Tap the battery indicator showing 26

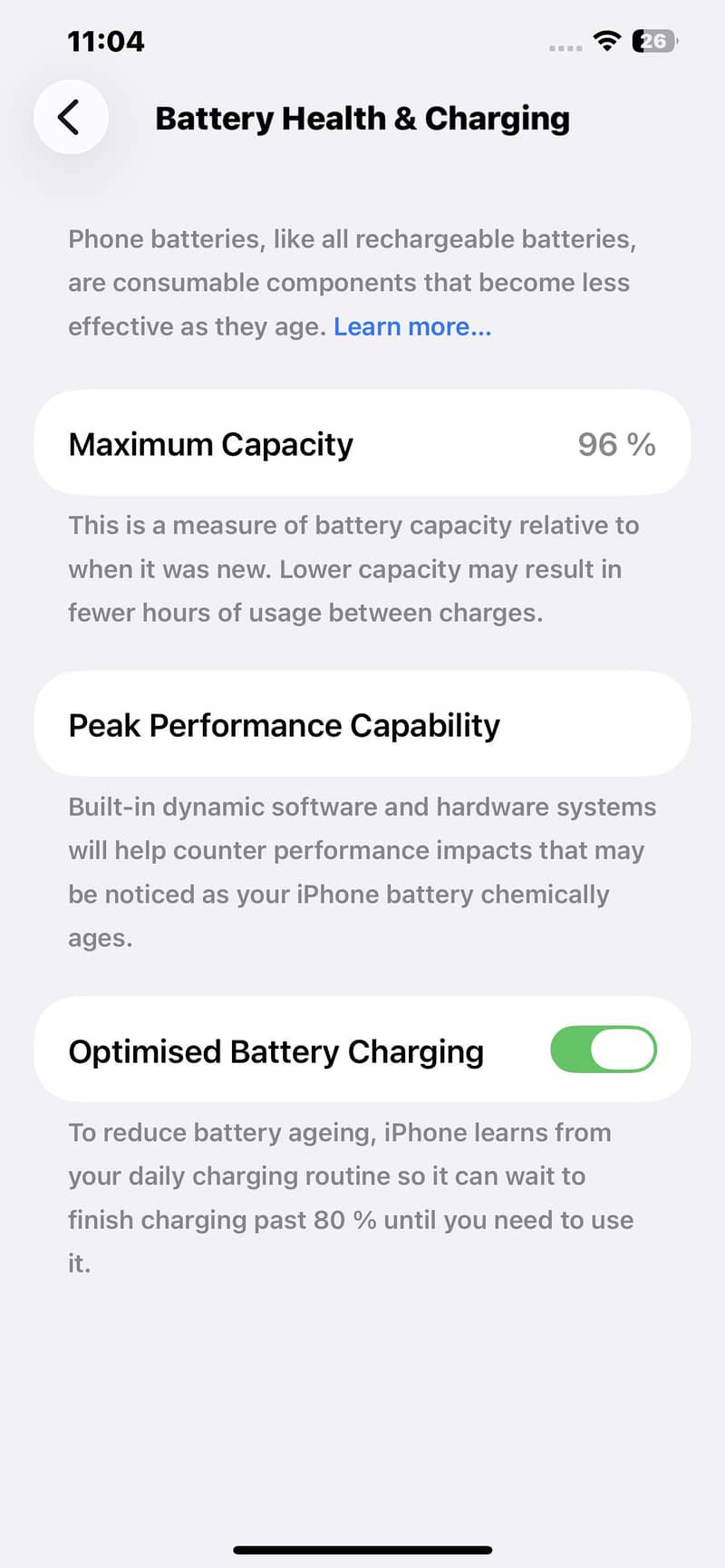(652, 41)
